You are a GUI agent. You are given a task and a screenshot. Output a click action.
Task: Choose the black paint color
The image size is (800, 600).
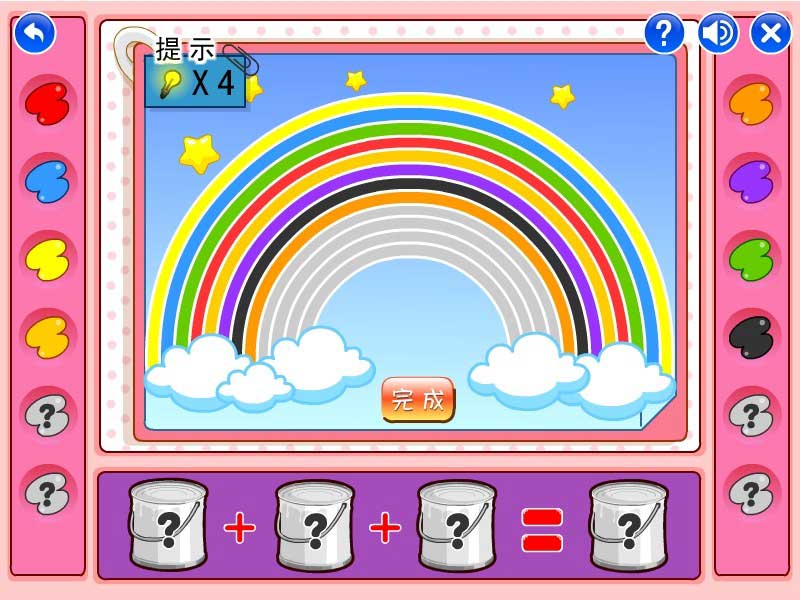(x=751, y=335)
